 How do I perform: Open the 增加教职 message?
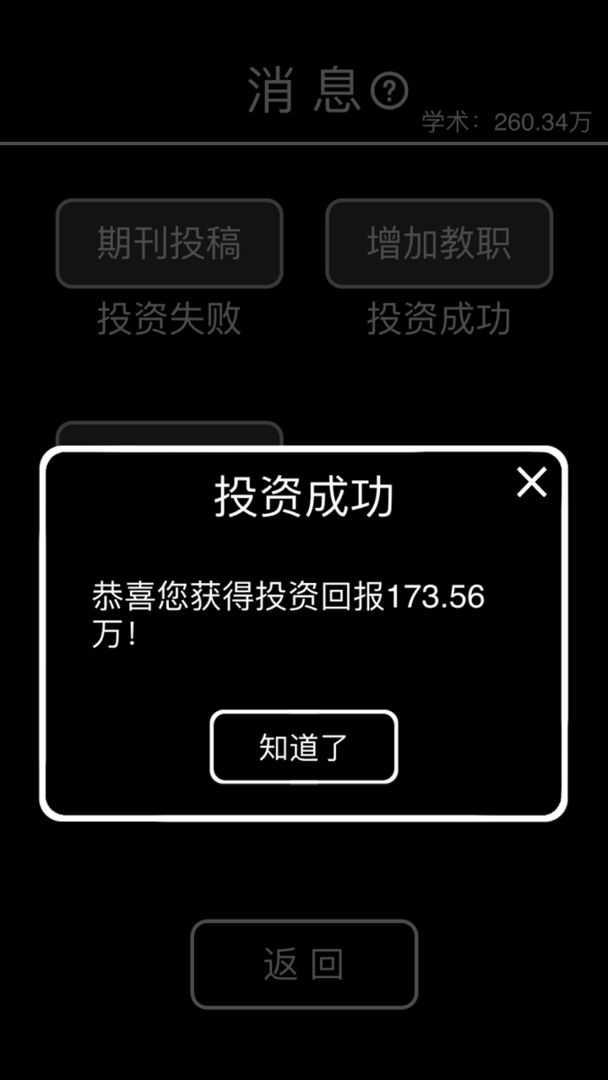439,243
